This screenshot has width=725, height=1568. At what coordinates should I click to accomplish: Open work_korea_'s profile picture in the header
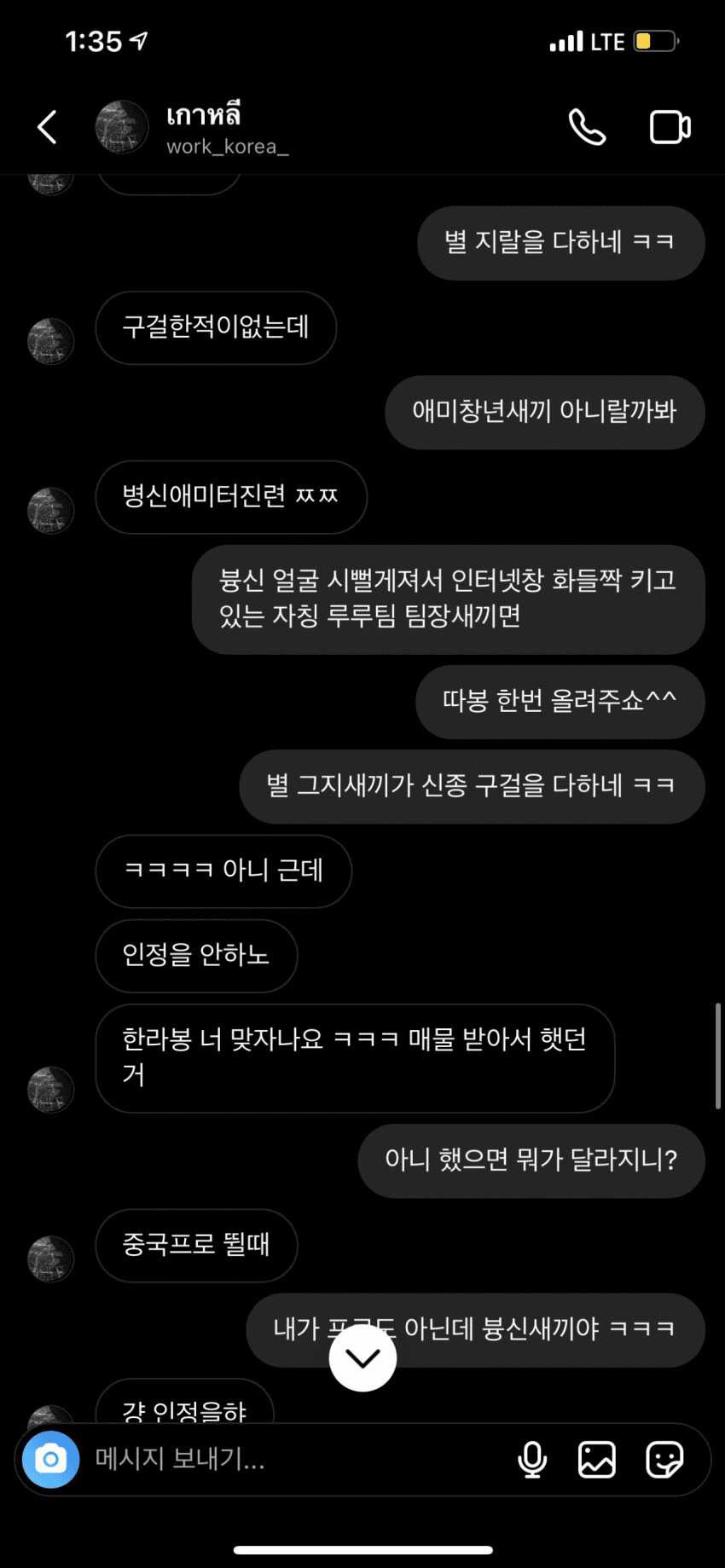121,126
